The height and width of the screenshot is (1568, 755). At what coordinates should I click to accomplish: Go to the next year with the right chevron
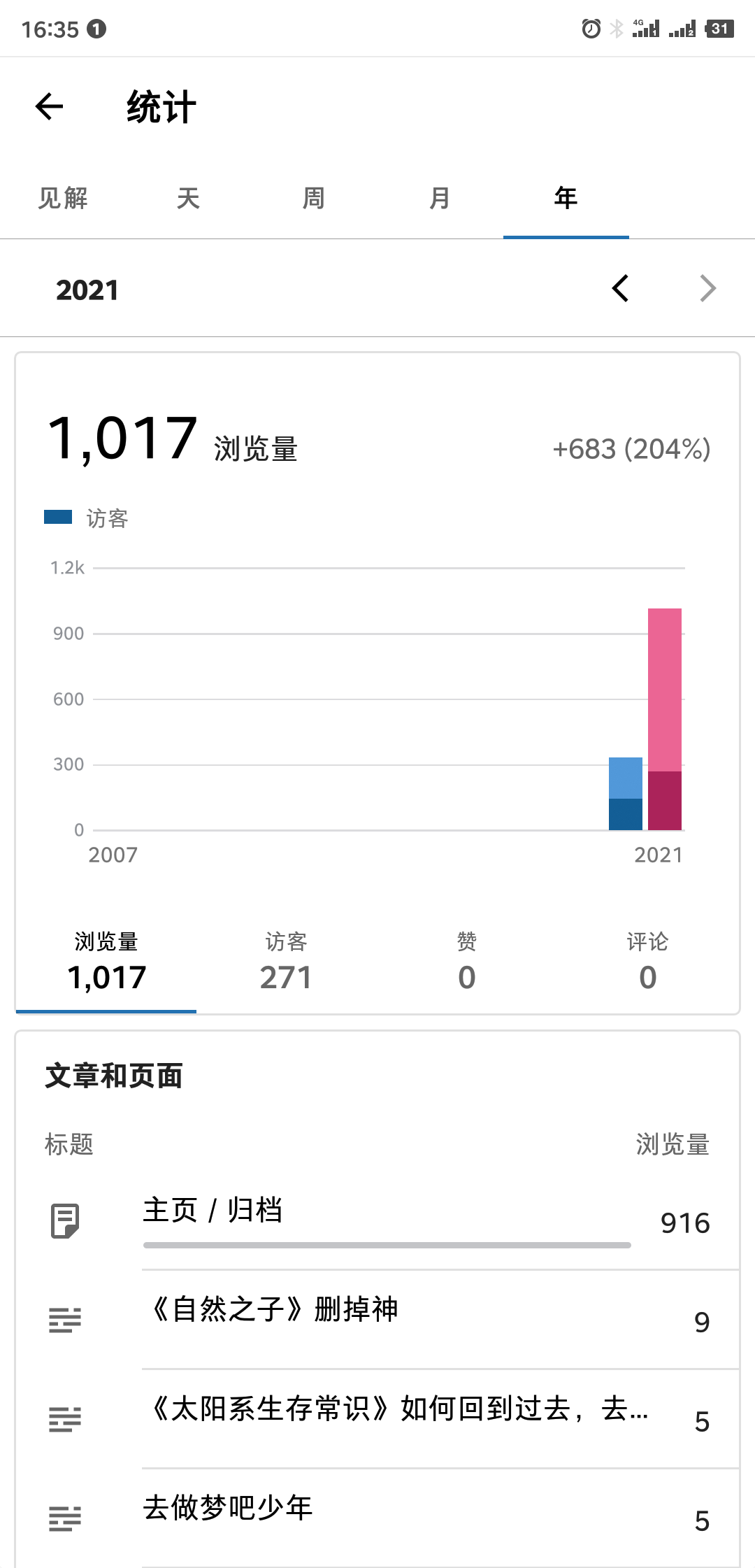pos(707,288)
